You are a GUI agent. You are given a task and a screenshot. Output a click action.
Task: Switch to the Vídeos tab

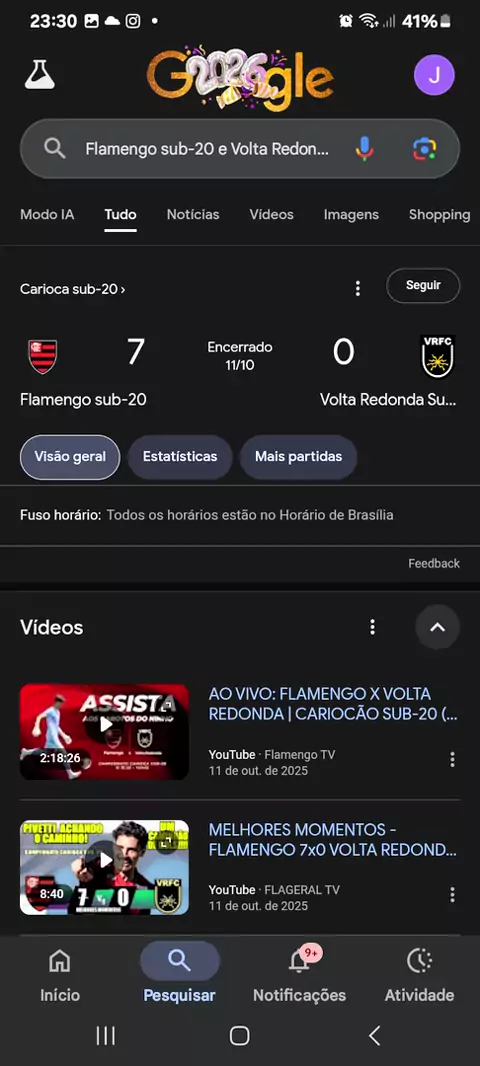[271, 215]
